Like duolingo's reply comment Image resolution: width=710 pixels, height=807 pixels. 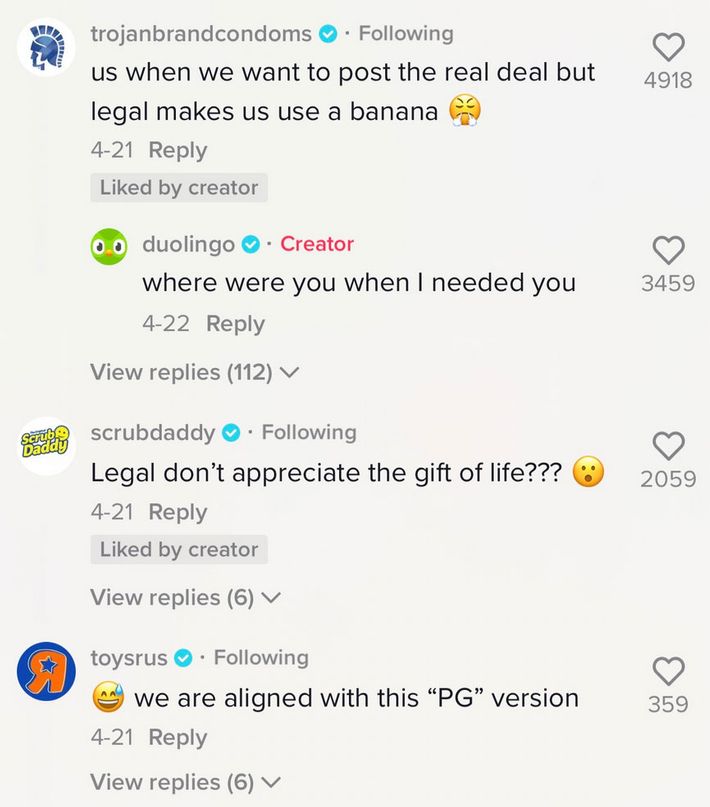click(x=668, y=250)
